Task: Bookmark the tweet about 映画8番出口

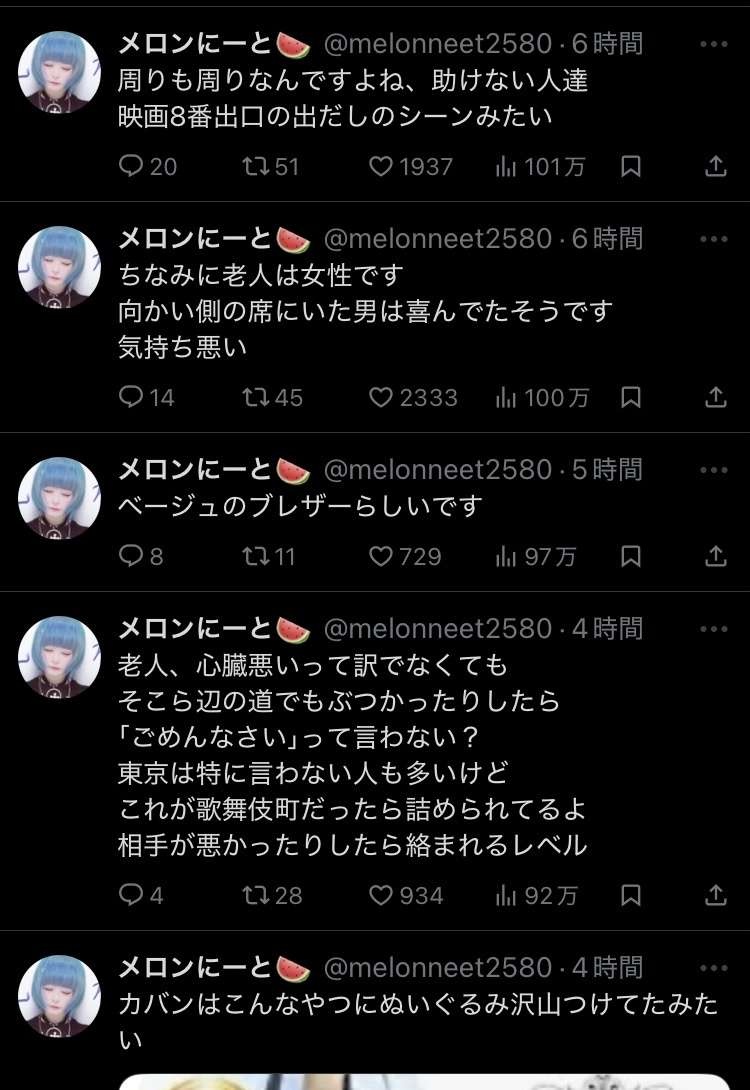Action: [631, 167]
